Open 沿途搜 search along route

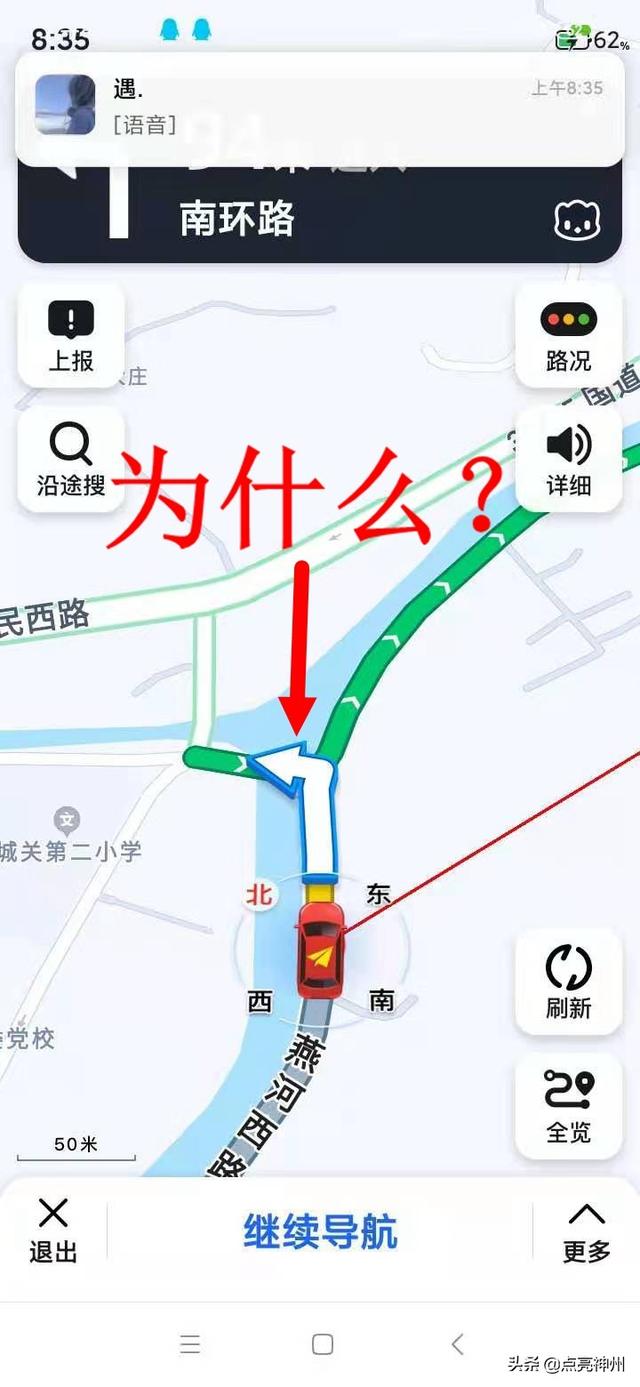tap(71, 459)
